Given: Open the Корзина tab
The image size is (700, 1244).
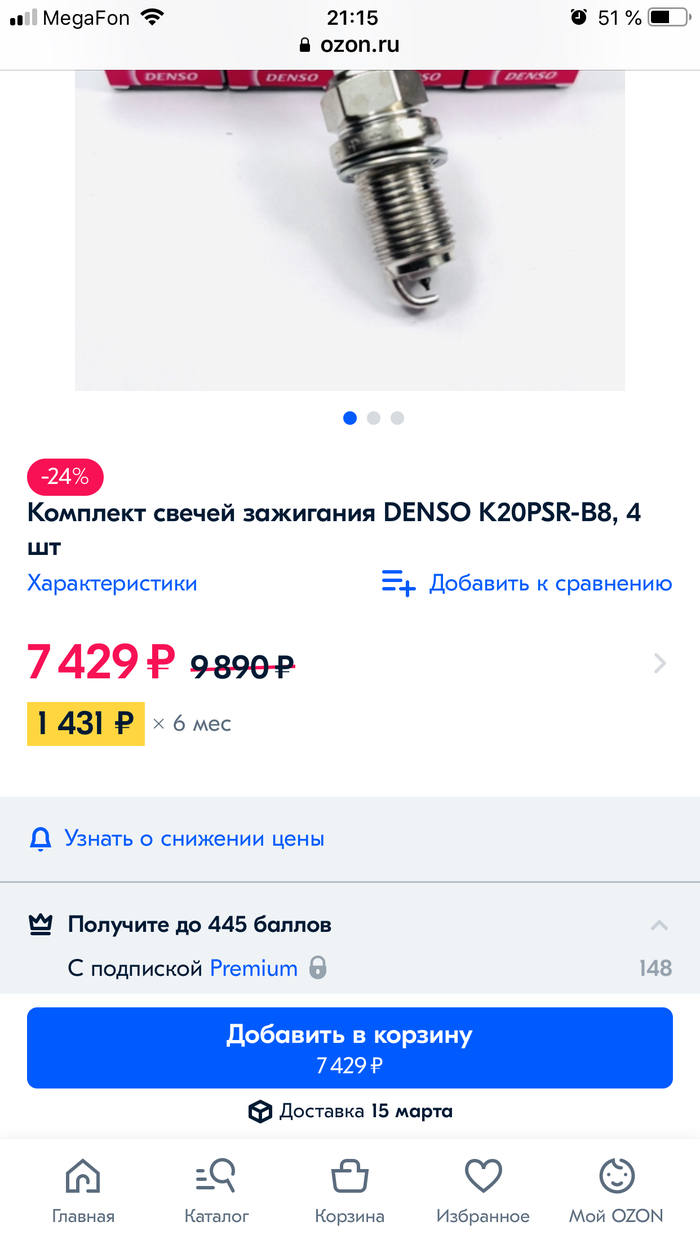Looking at the screenshot, I should coord(349,1192).
